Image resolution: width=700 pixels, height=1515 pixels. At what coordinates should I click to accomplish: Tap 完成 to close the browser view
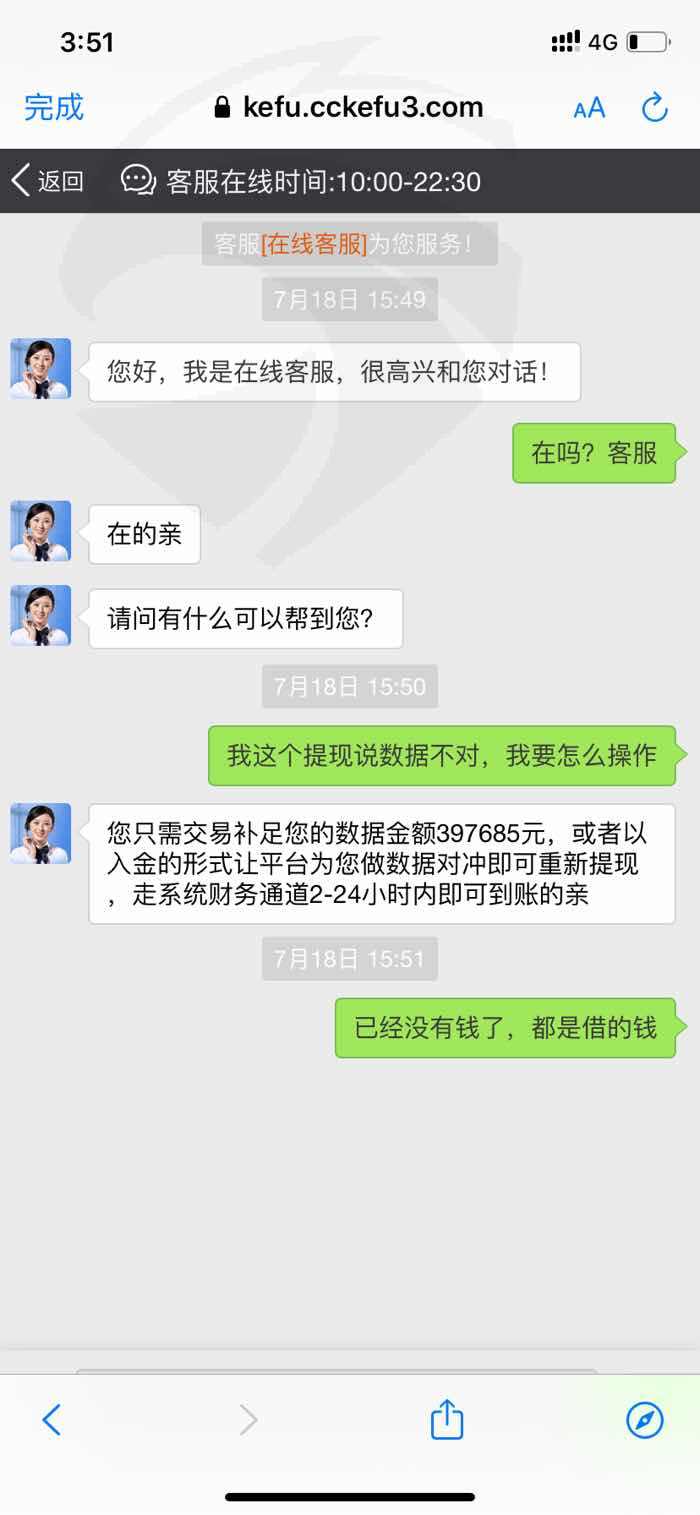coord(54,107)
